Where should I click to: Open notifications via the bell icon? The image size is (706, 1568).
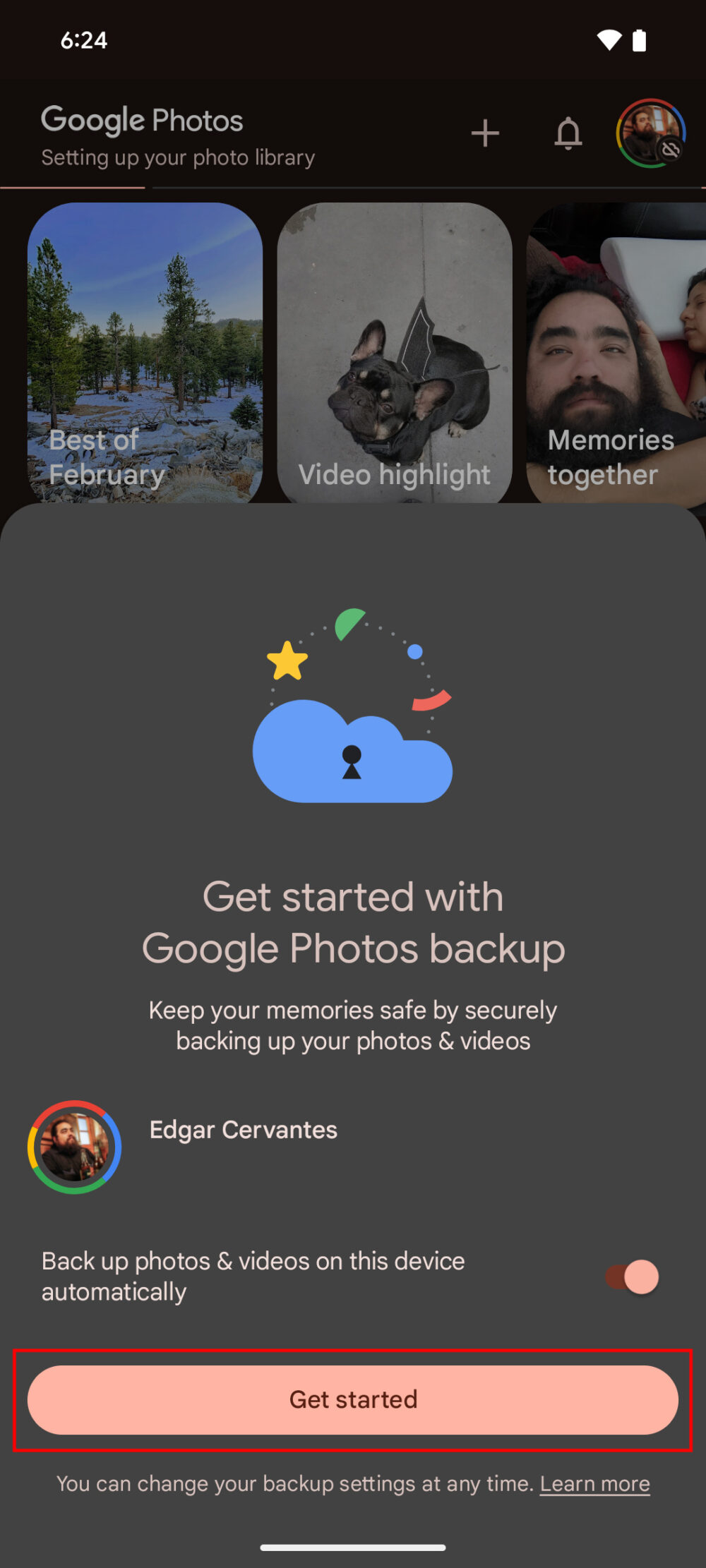point(569,133)
